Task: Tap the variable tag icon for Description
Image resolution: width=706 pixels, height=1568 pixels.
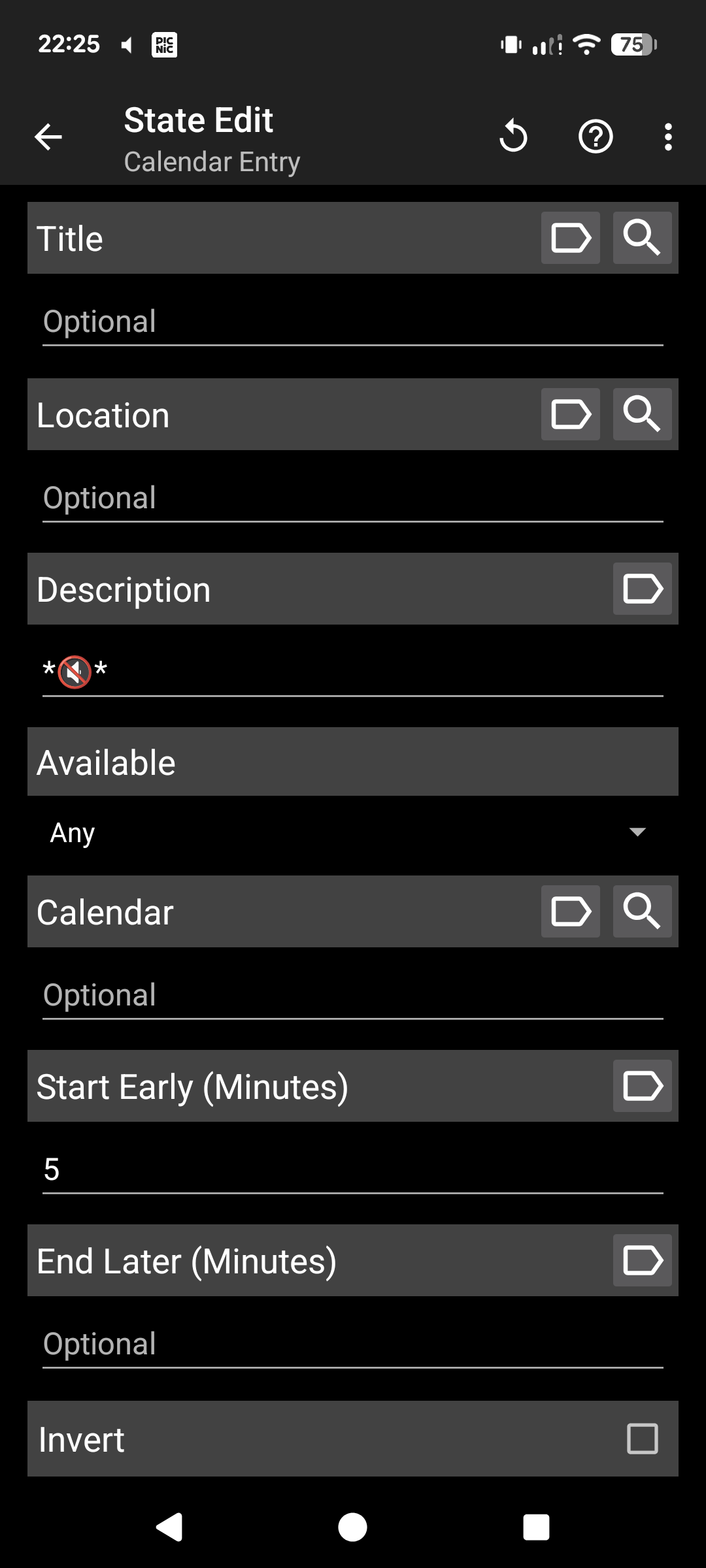Action: tap(642, 589)
